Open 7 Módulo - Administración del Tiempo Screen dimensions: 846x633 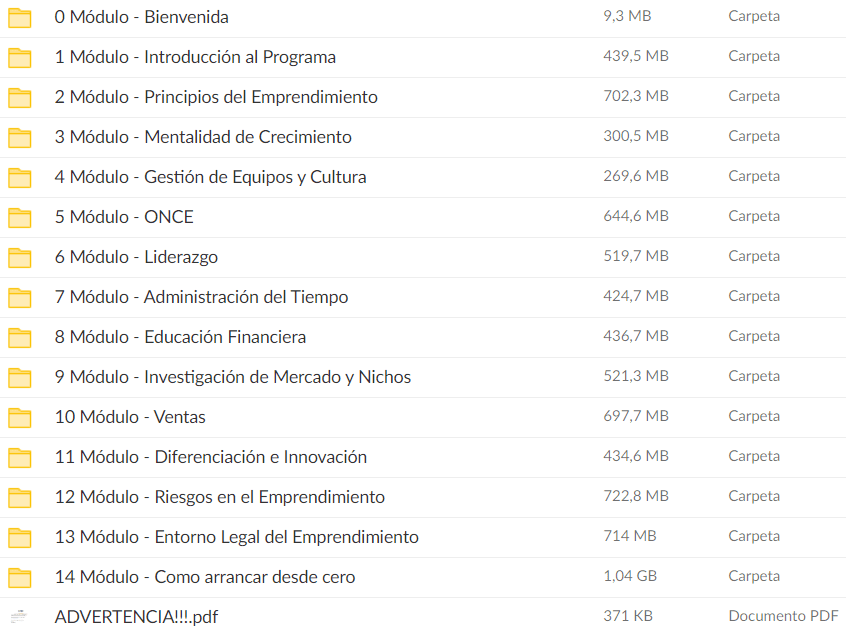point(201,297)
